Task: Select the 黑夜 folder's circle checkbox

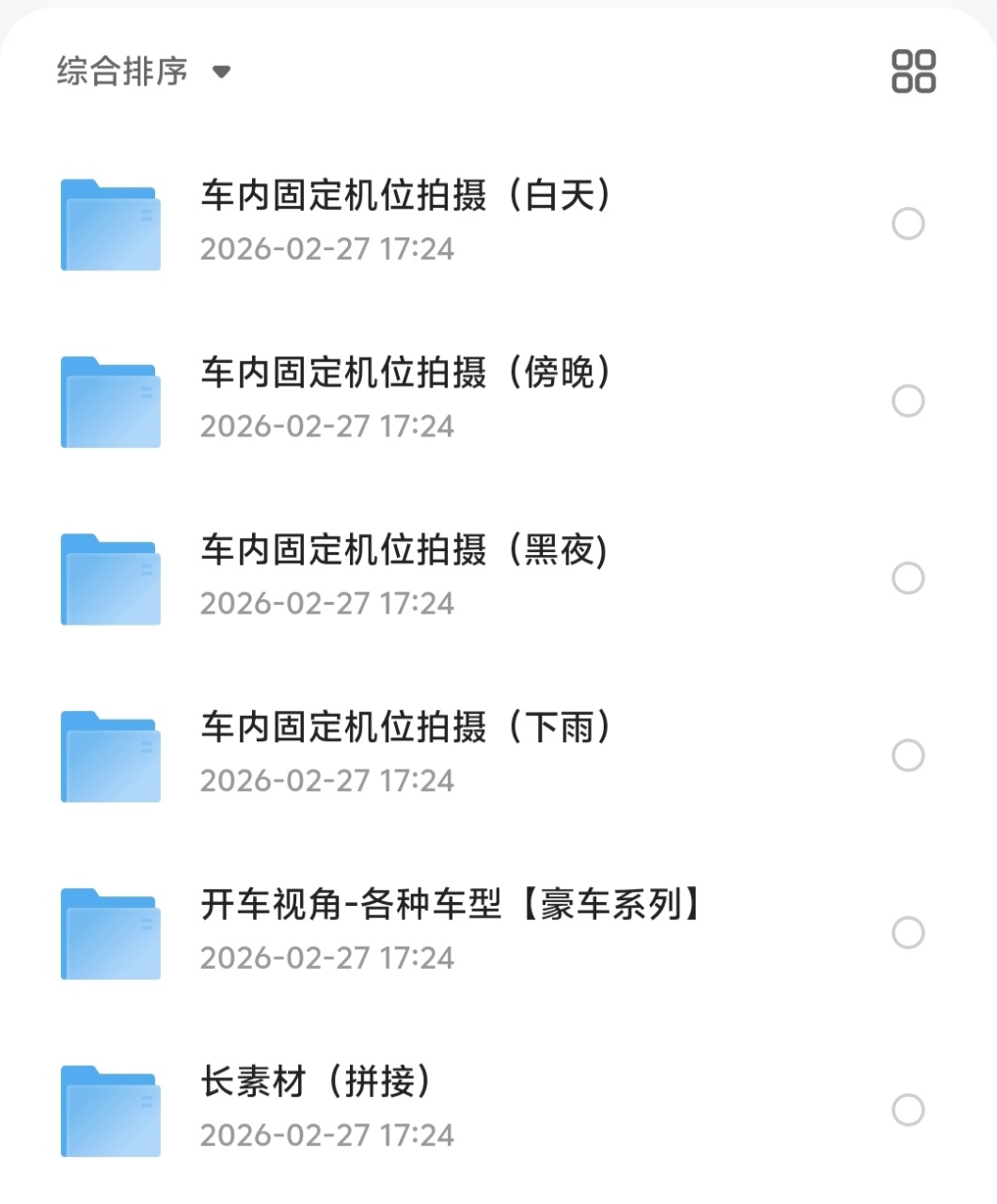Action: point(908,578)
